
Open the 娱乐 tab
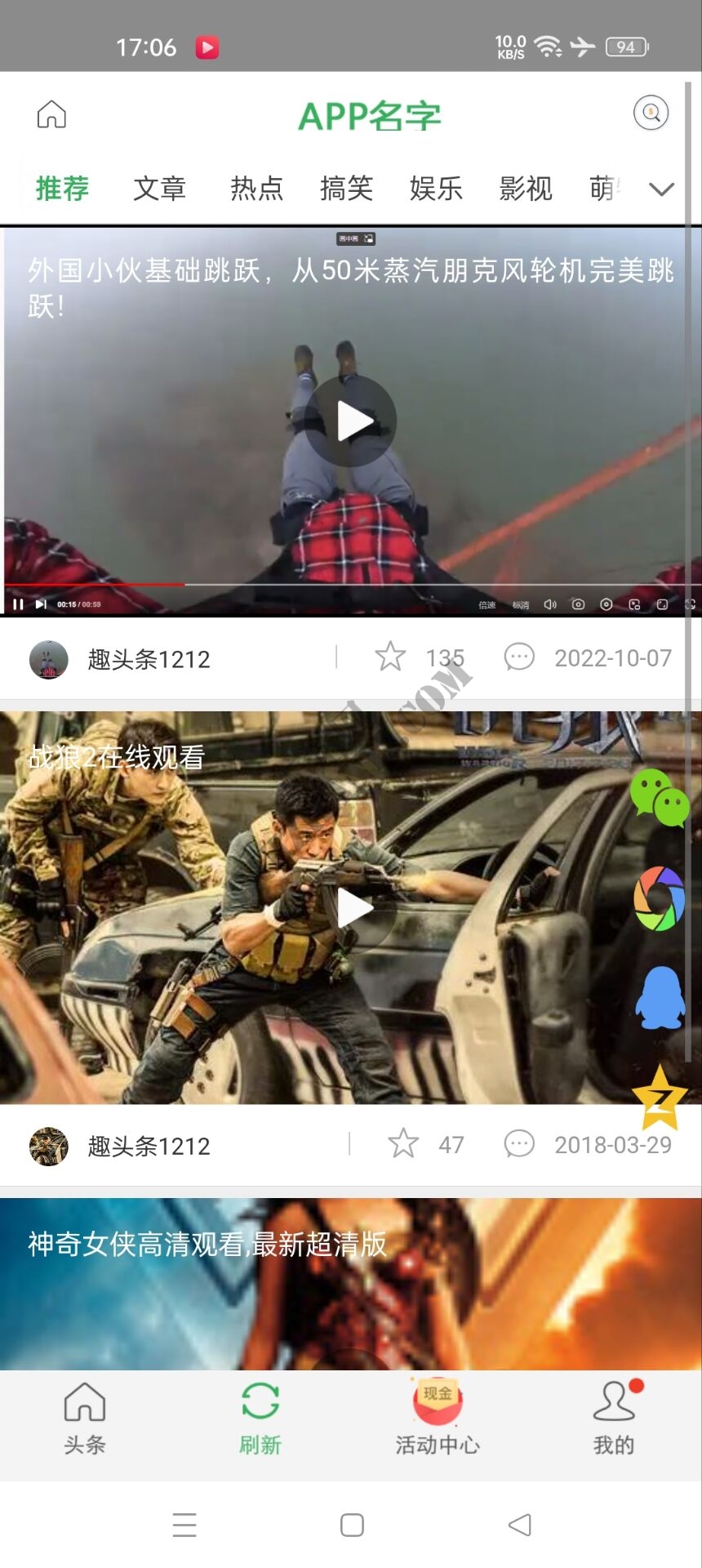pyautogui.click(x=436, y=189)
